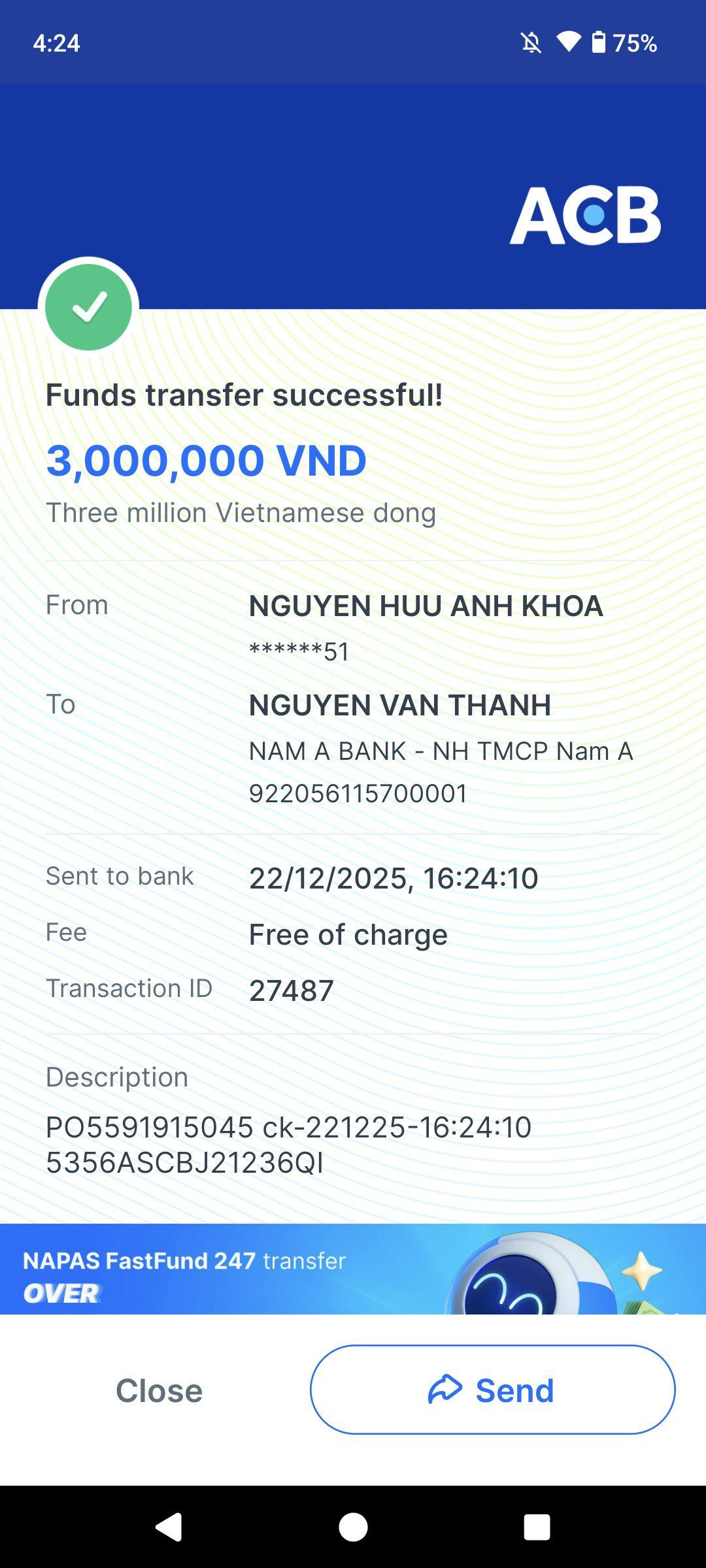This screenshot has height=1568, width=706.
Task: Share the receipt with the Send button
Action: 492,1390
